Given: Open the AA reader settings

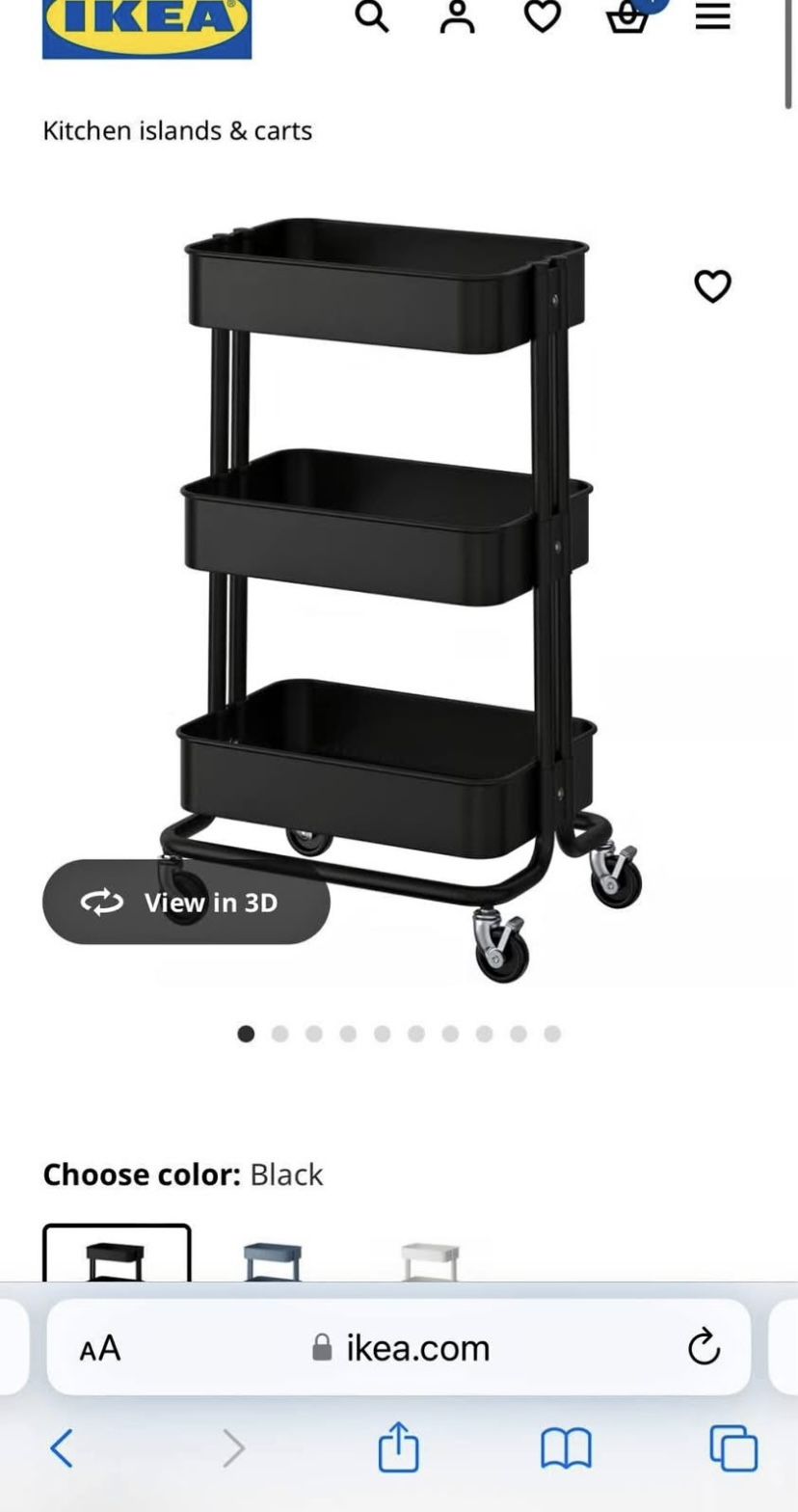Looking at the screenshot, I should tap(100, 1347).
